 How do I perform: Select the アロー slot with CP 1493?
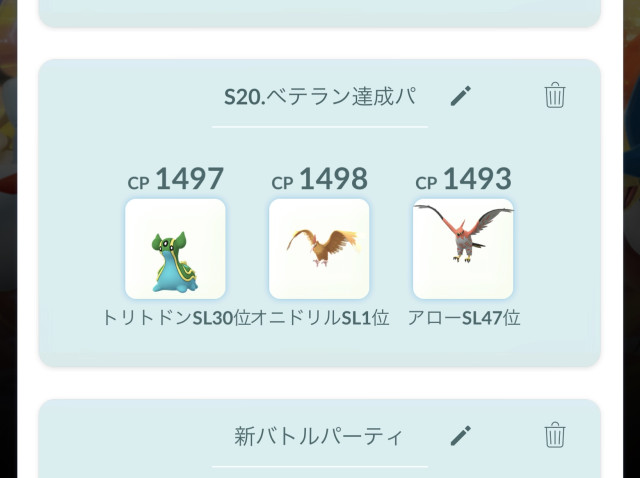tap(463, 248)
